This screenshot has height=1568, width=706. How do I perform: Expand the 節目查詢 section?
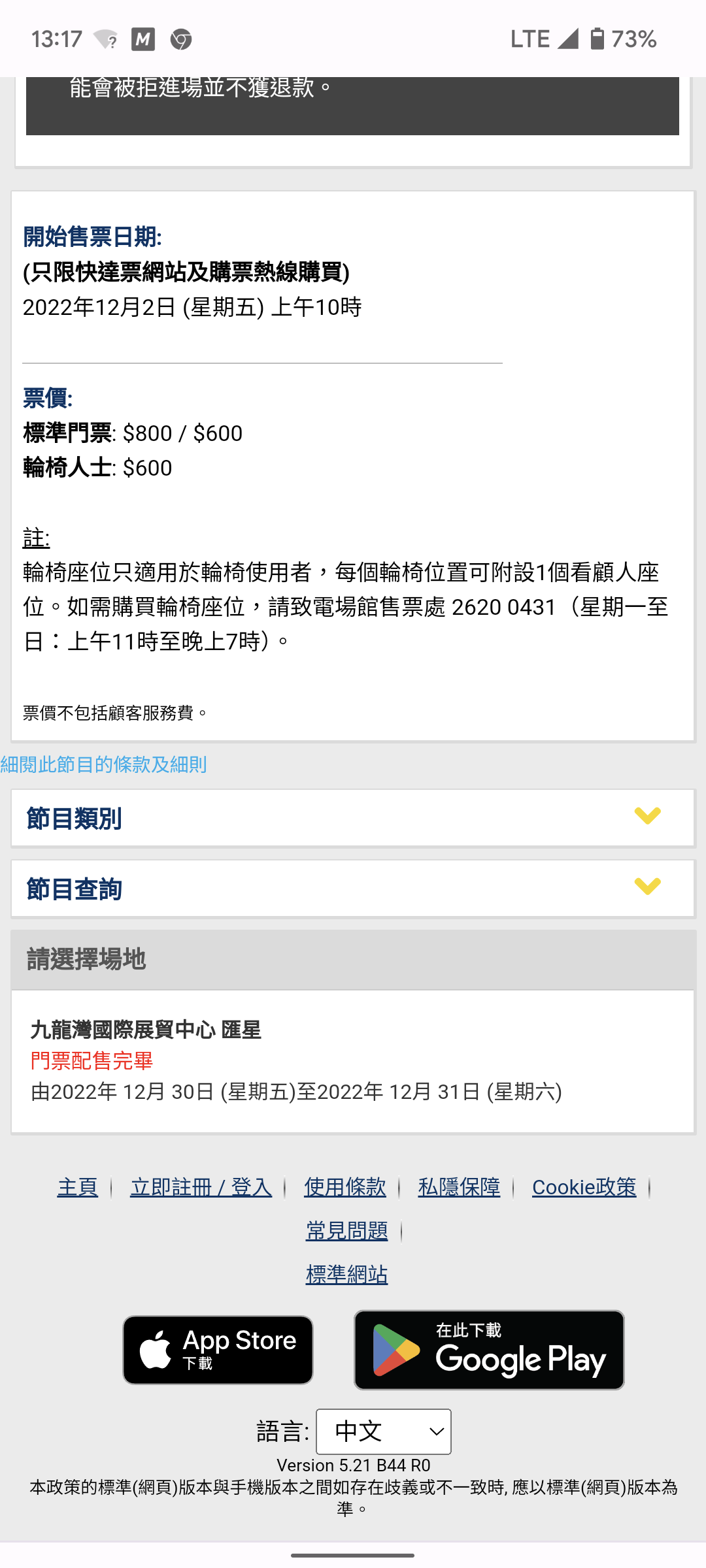353,887
